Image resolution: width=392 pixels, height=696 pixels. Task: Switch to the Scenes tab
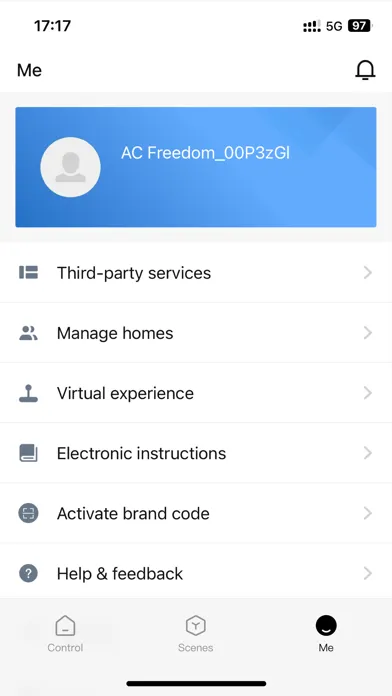195,633
